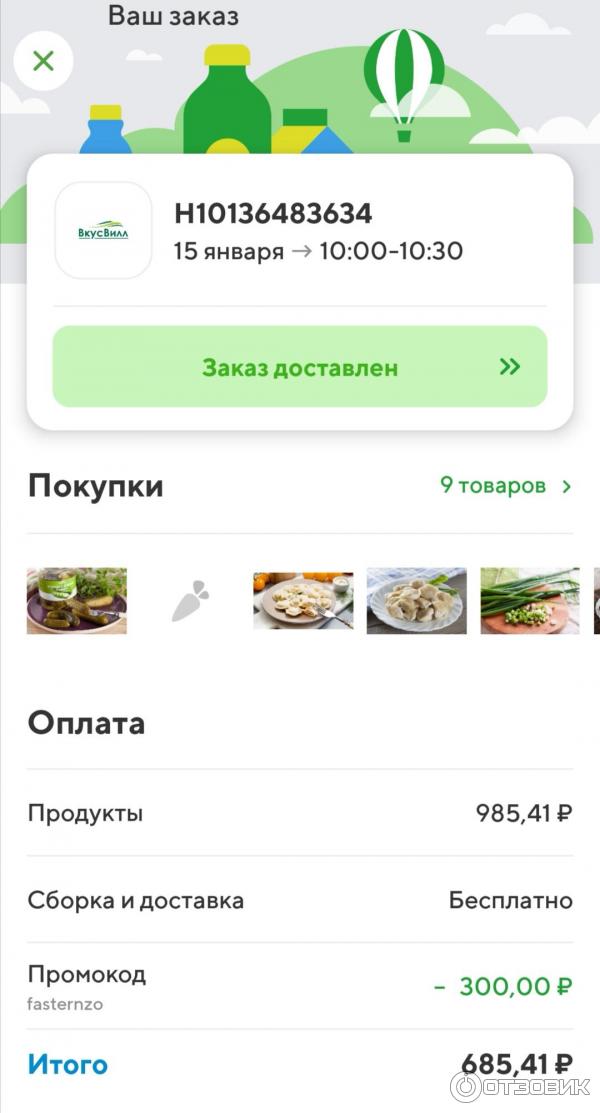The height and width of the screenshot is (1113, 600).
Task: Open the product with the carrot placeholder image
Action: click(190, 600)
